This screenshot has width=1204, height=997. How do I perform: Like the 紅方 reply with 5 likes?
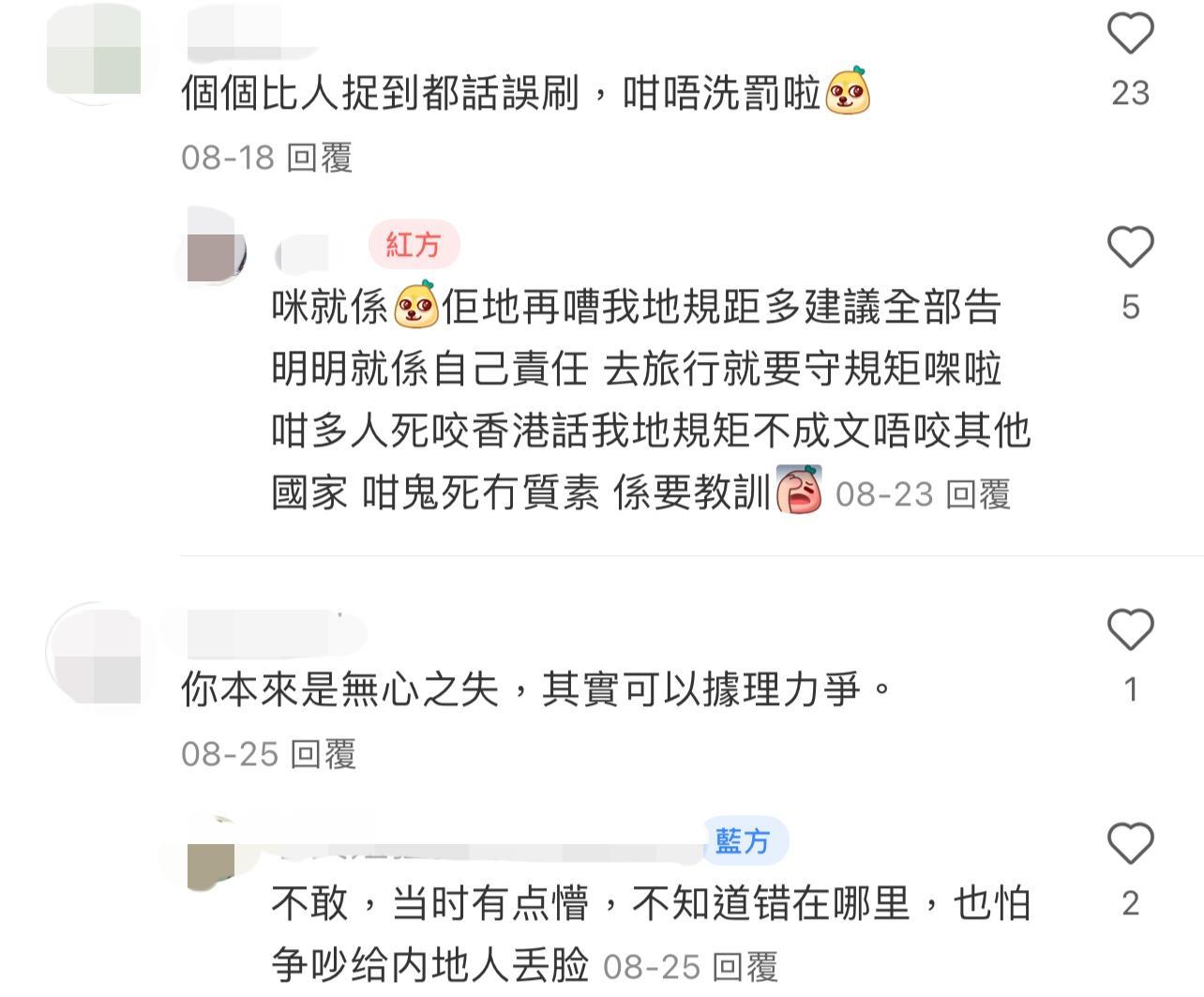click(1130, 249)
